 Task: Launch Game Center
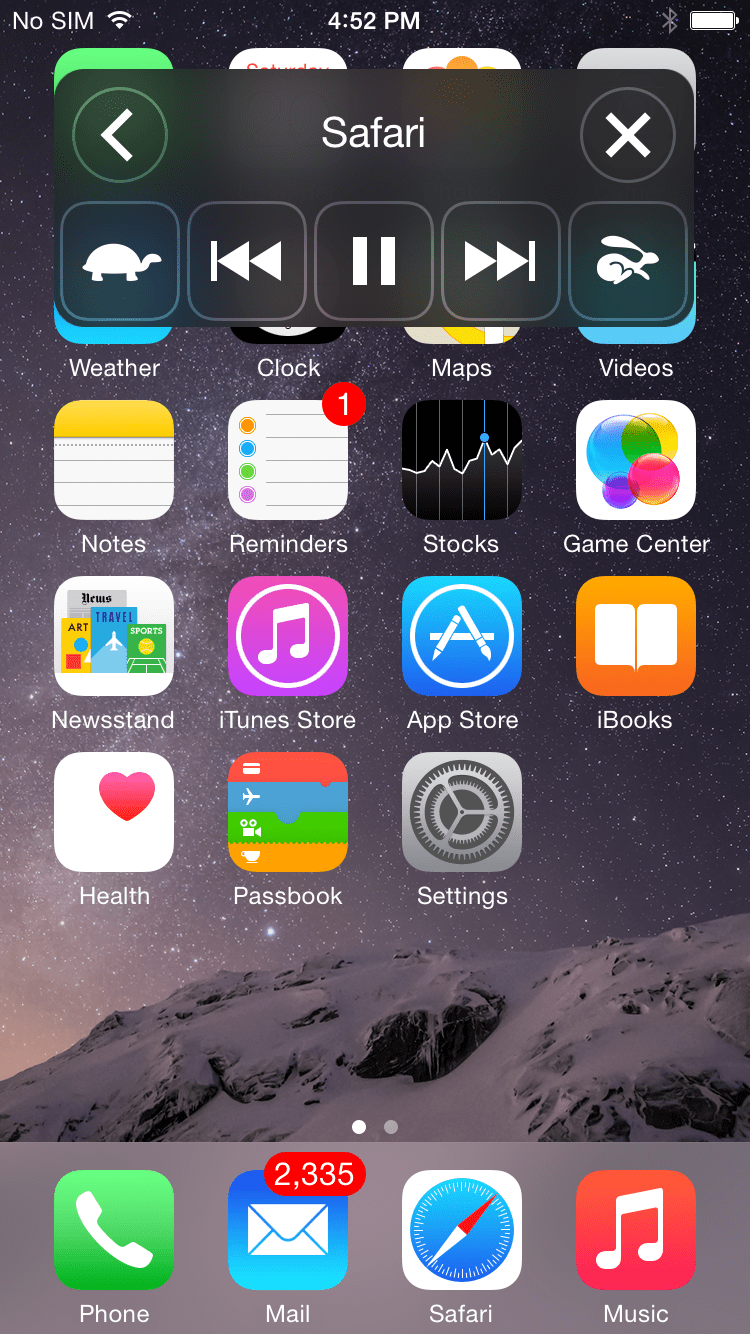click(x=635, y=460)
